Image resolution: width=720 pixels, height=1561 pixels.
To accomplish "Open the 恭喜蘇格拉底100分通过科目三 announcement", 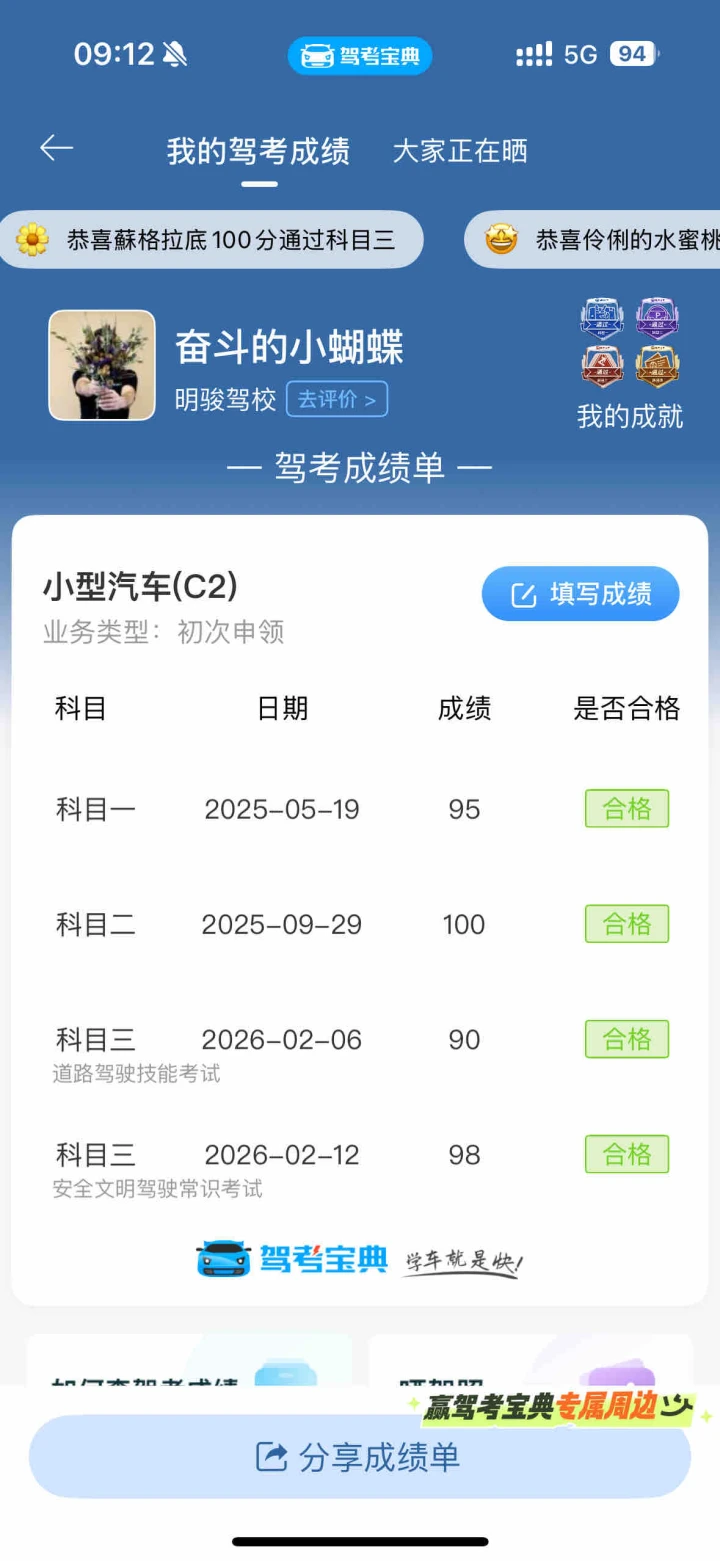I will point(210,240).
